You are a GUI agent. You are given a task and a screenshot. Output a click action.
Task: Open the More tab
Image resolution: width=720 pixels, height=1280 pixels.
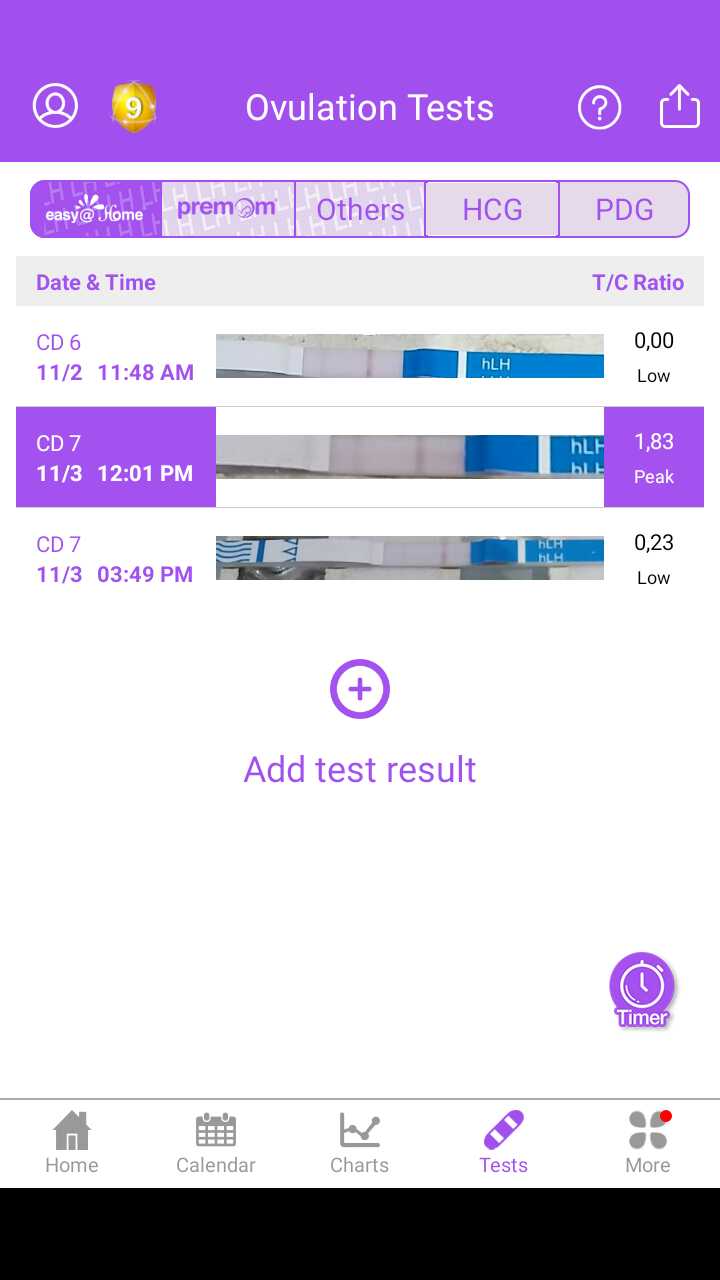(x=648, y=1142)
